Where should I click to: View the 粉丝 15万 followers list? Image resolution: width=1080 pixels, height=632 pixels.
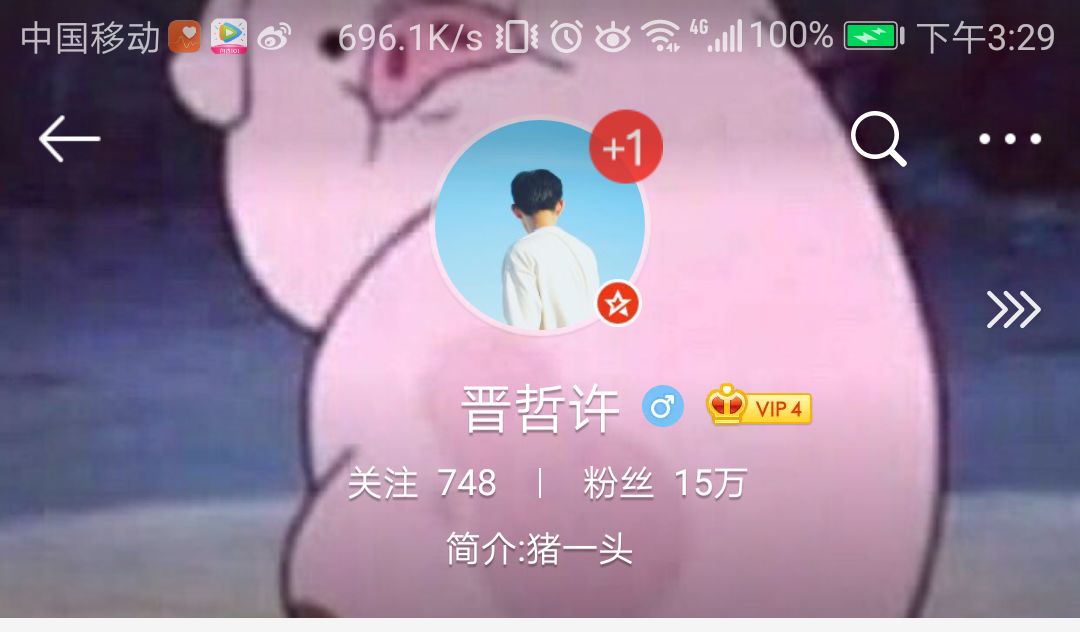pyautogui.click(x=665, y=484)
